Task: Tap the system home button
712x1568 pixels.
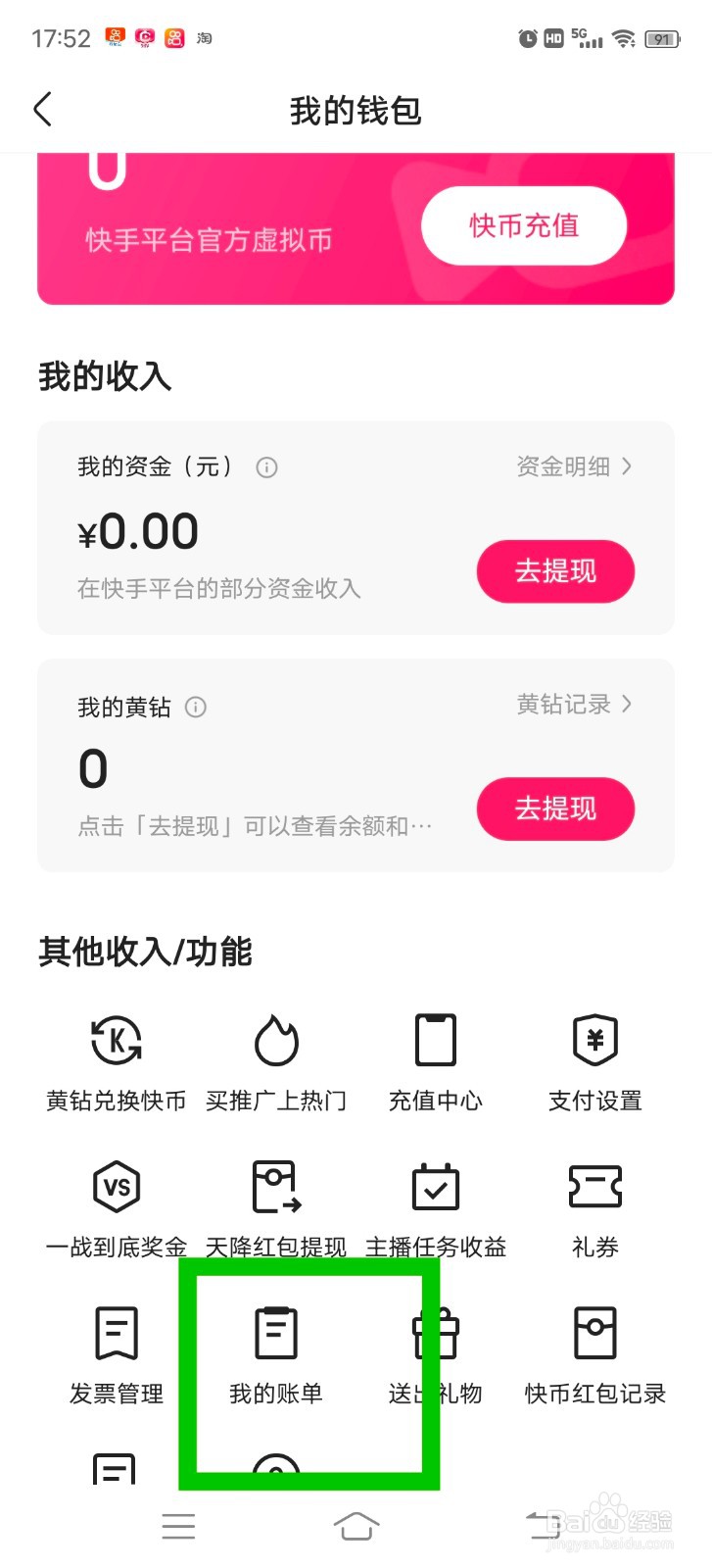Action: coord(356,1526)
